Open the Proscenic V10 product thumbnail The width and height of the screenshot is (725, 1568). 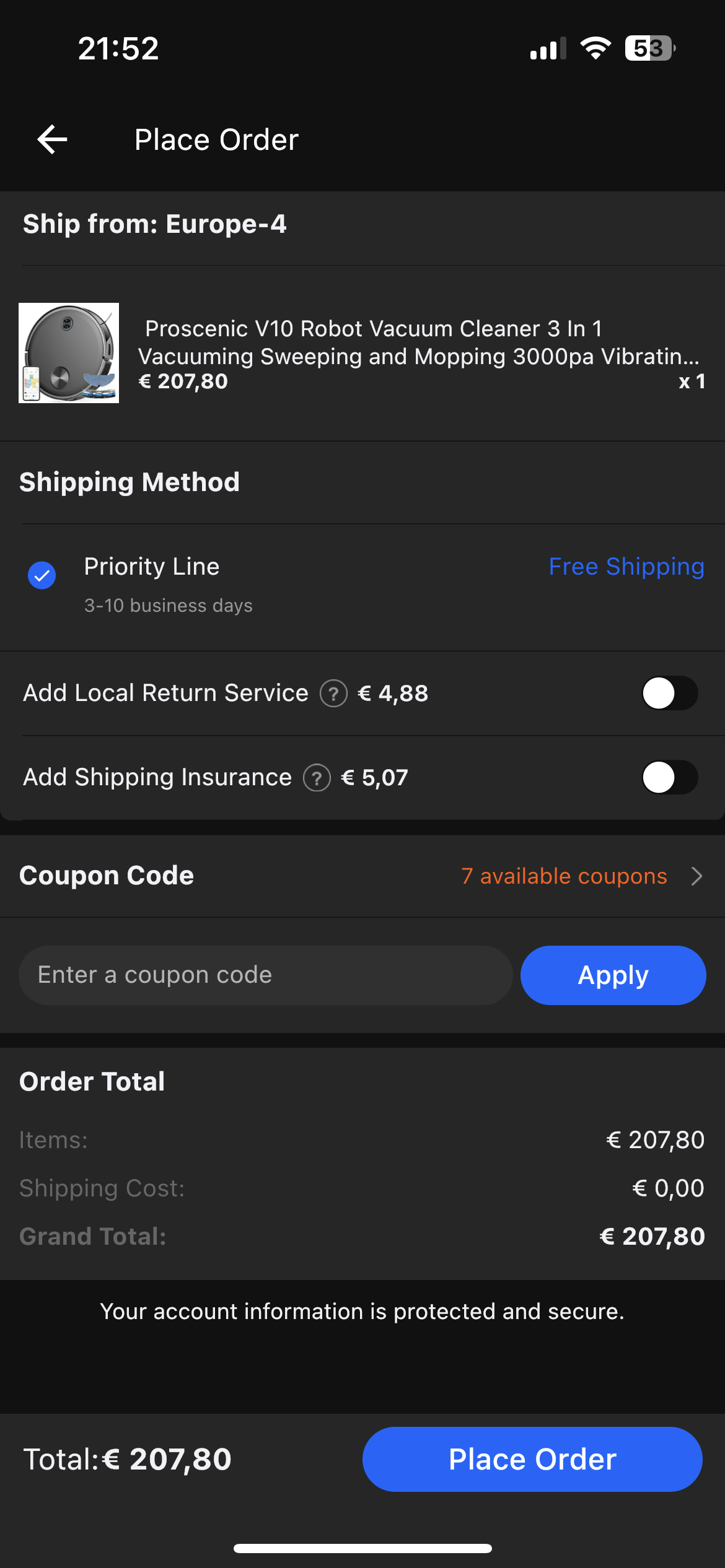click(69, 353)
